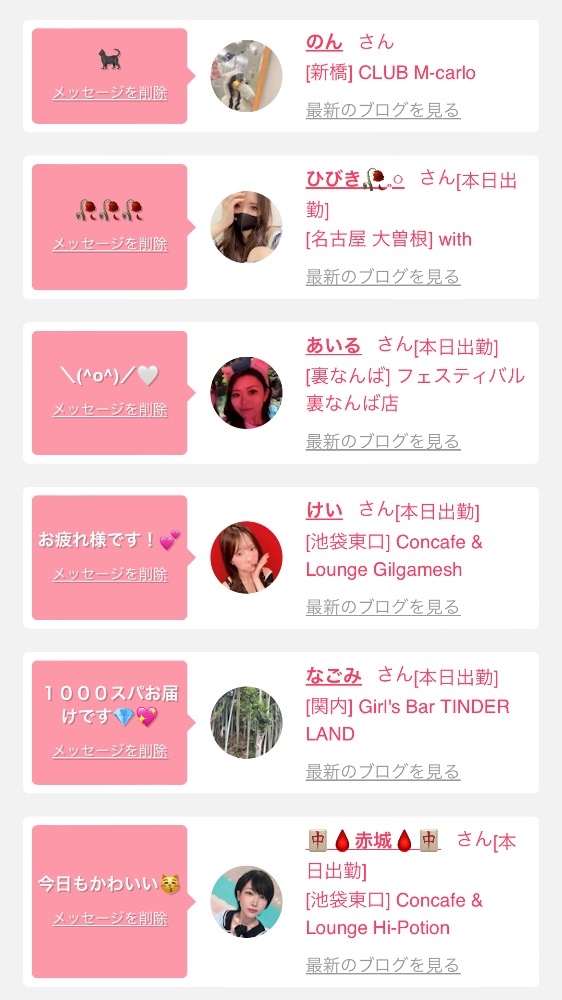Open ひびき's profile link
This screenshot has width=562, height=1000.
pyautogui.click(x=355, y=179)
